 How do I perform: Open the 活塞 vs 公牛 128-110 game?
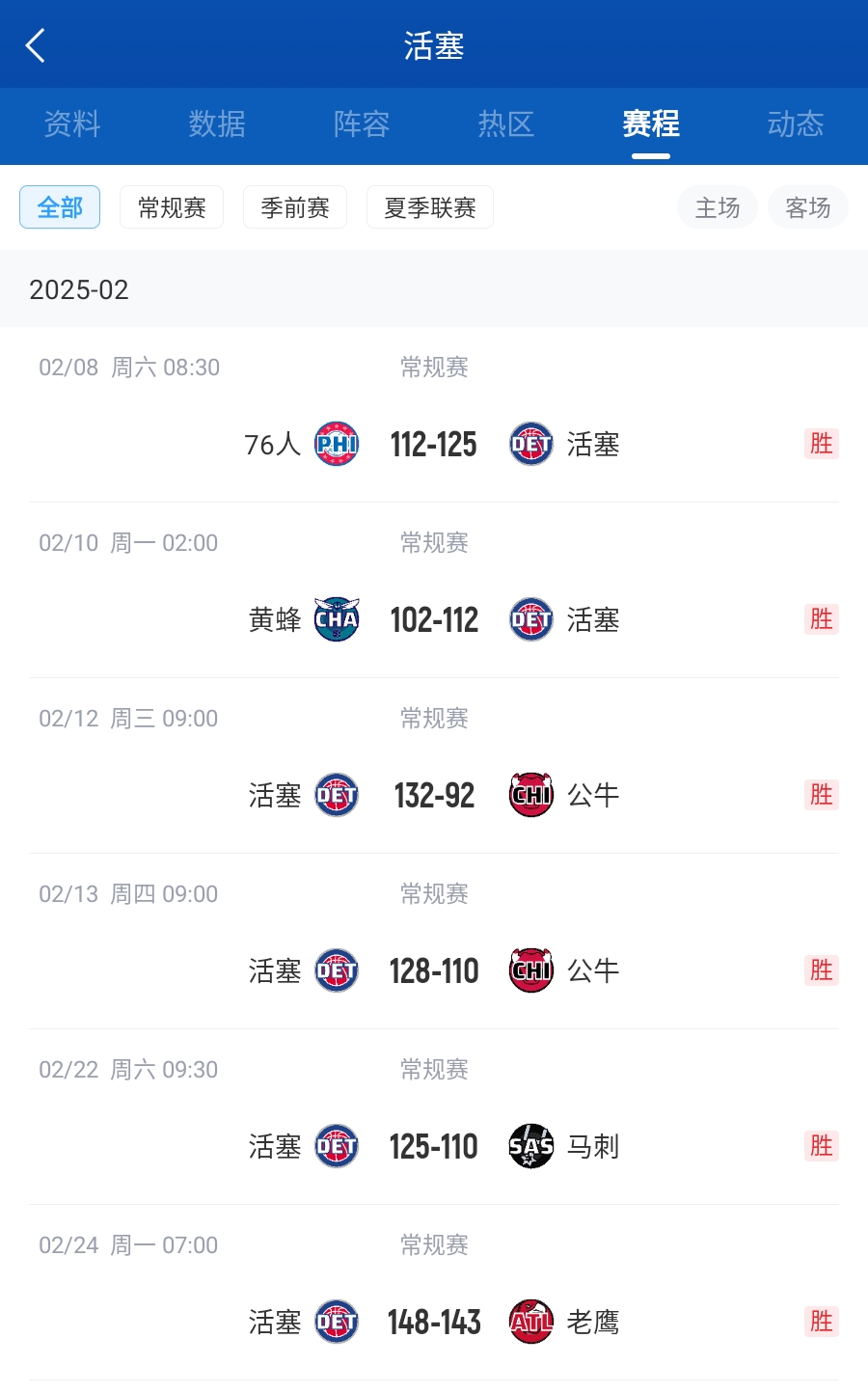pos(434,971)
